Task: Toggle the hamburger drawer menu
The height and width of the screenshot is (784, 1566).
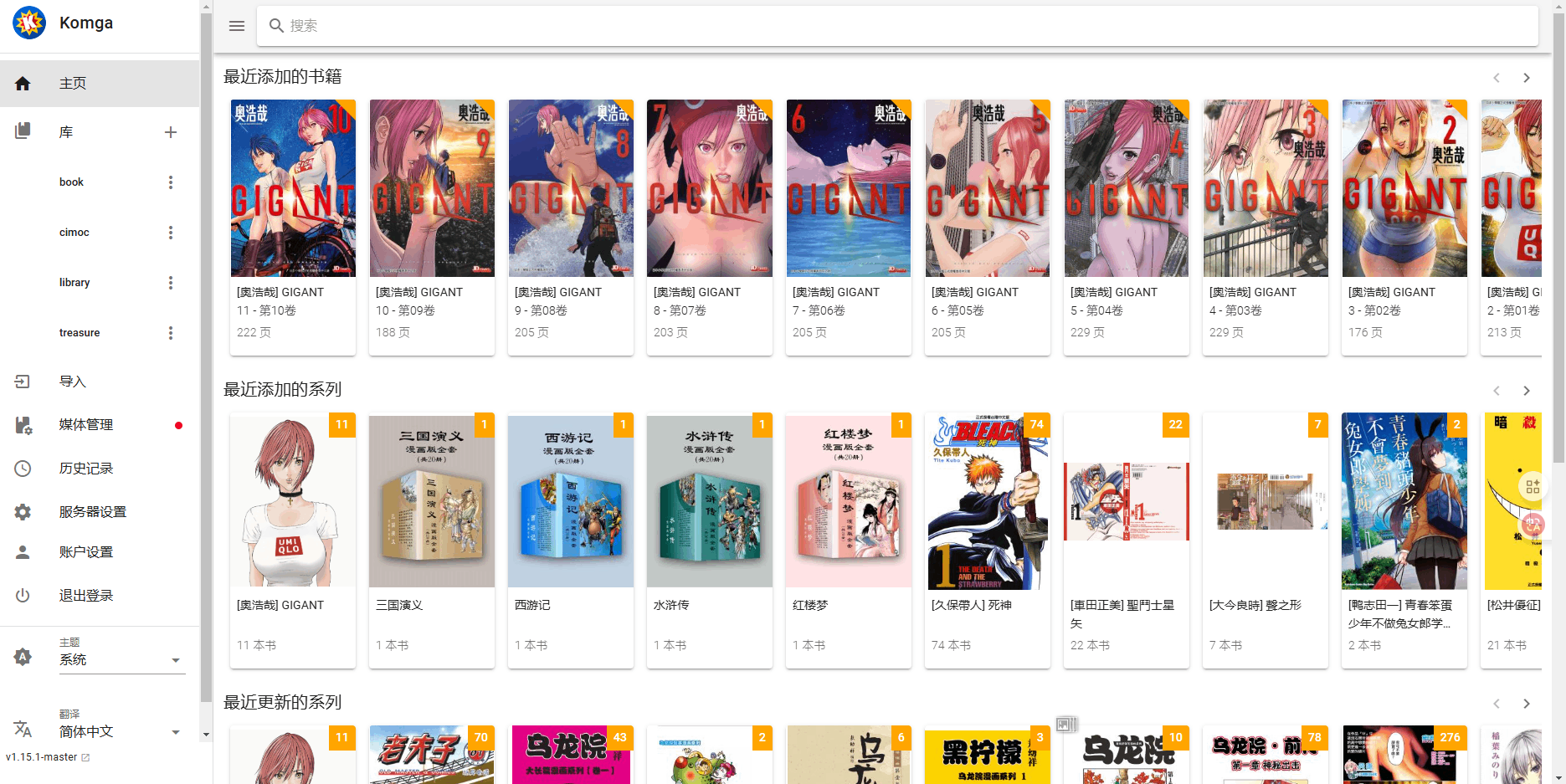Action: click(237, 26)
